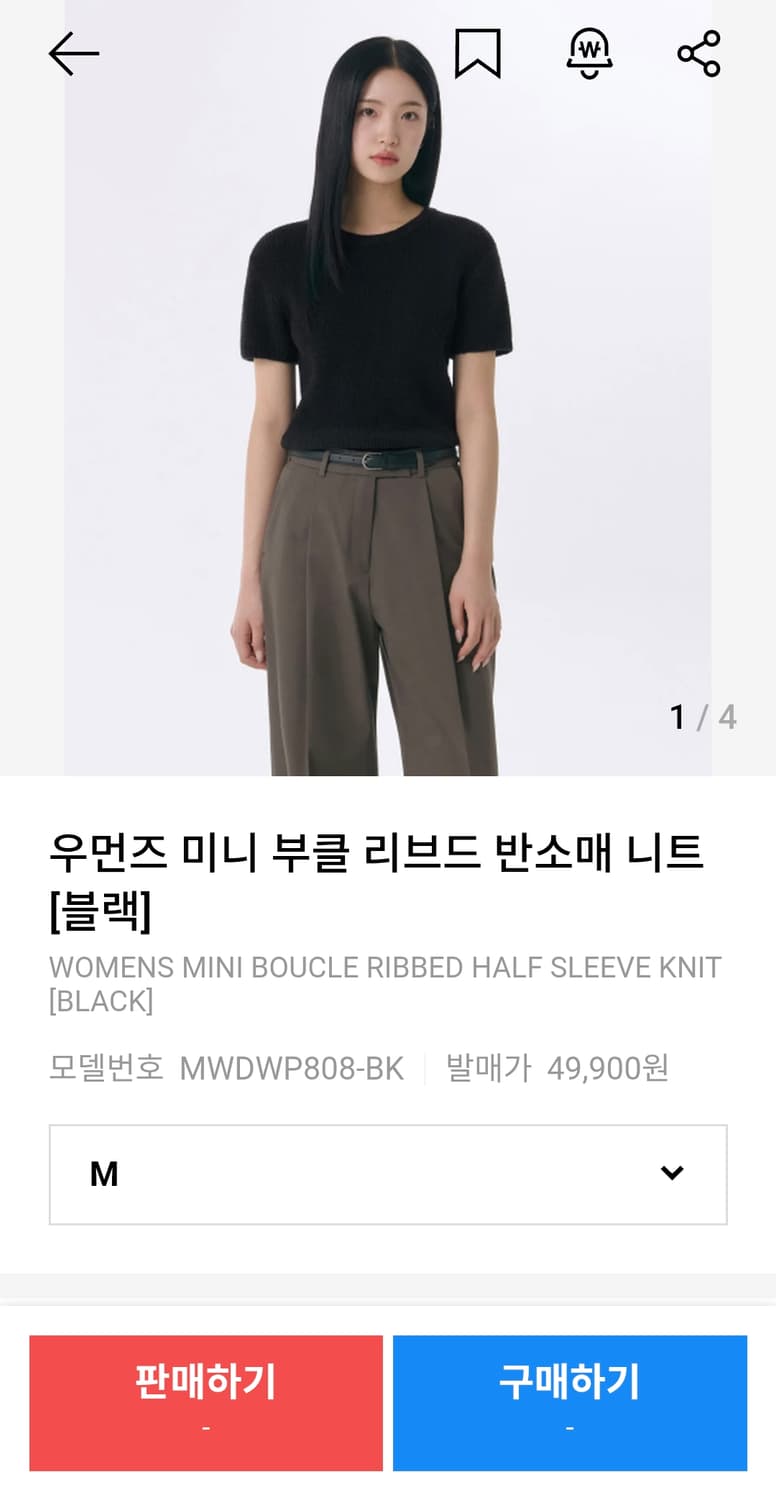
Task: Click the 1 / 4 image counter
Action: coord(702,716)
